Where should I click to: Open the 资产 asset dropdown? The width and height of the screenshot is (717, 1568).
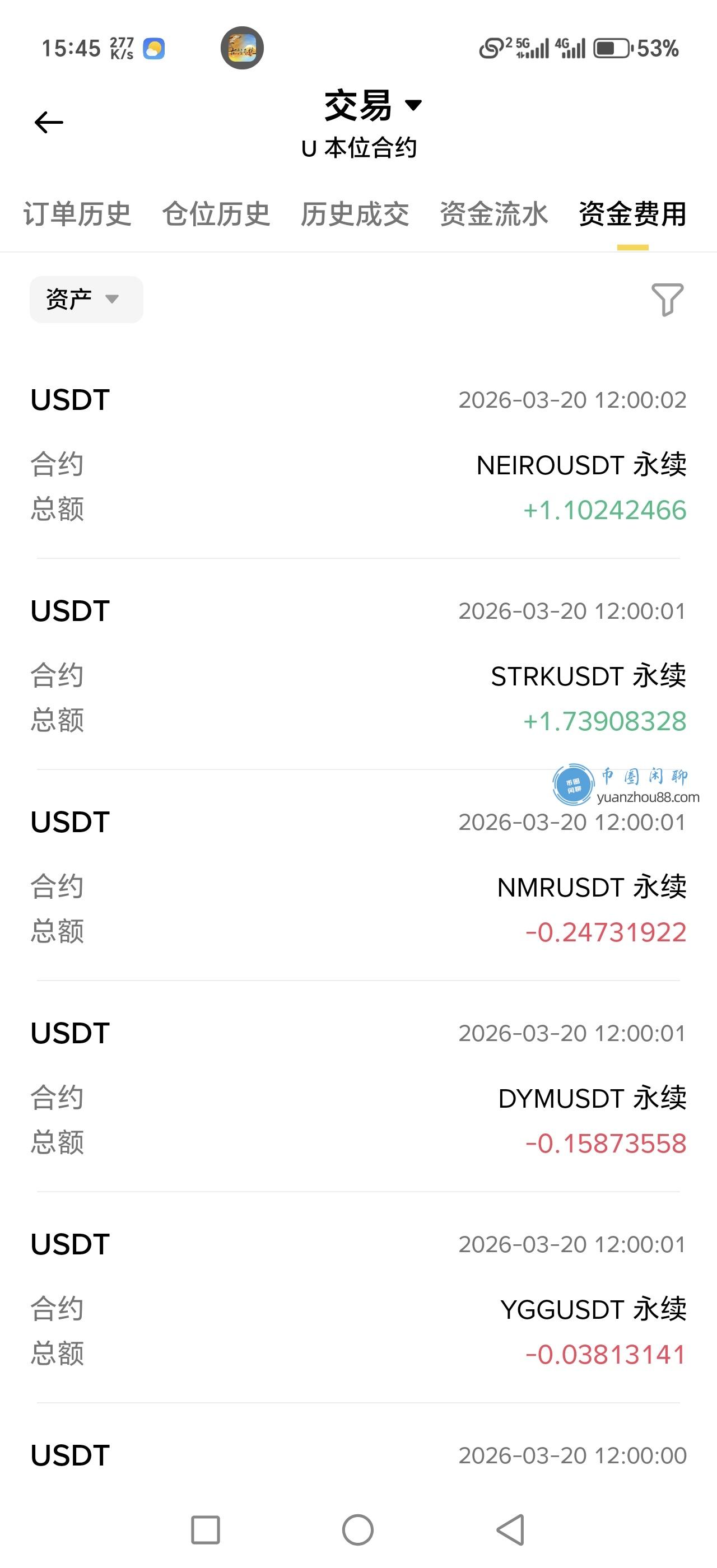point(86,300)
